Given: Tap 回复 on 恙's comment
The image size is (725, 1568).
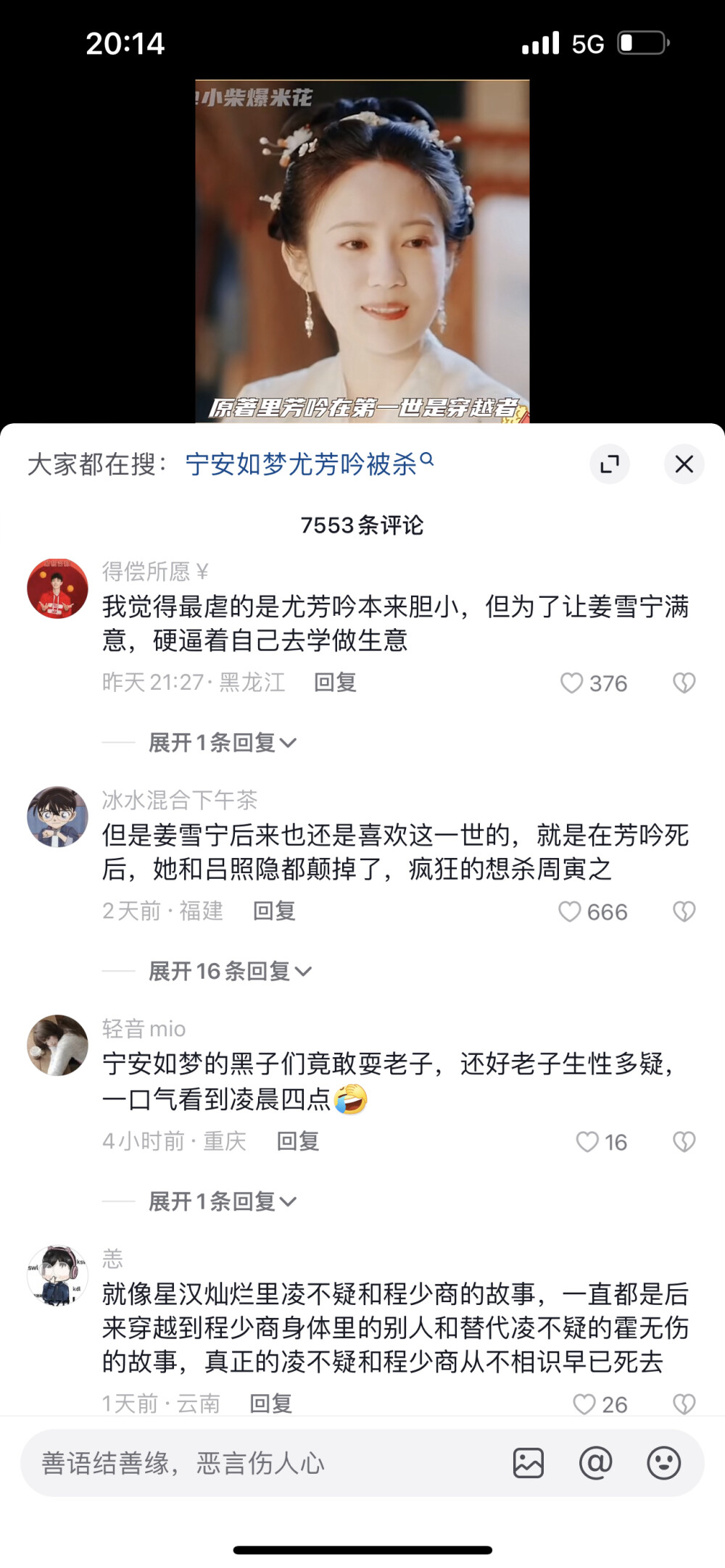Looking at the screenshot, I should pyautogui.click(x=271, y=1403).
